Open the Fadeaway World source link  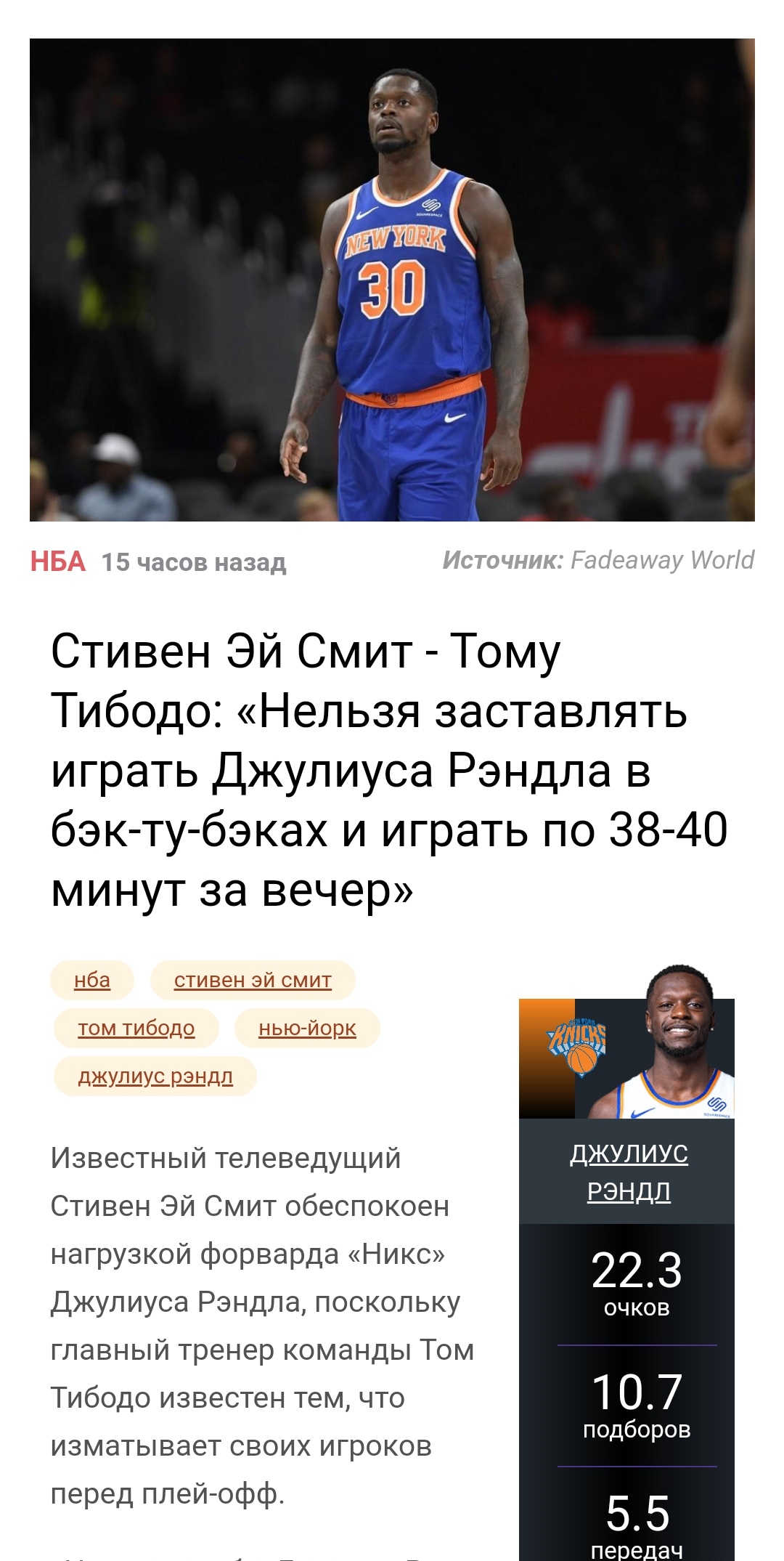[662, 560]
